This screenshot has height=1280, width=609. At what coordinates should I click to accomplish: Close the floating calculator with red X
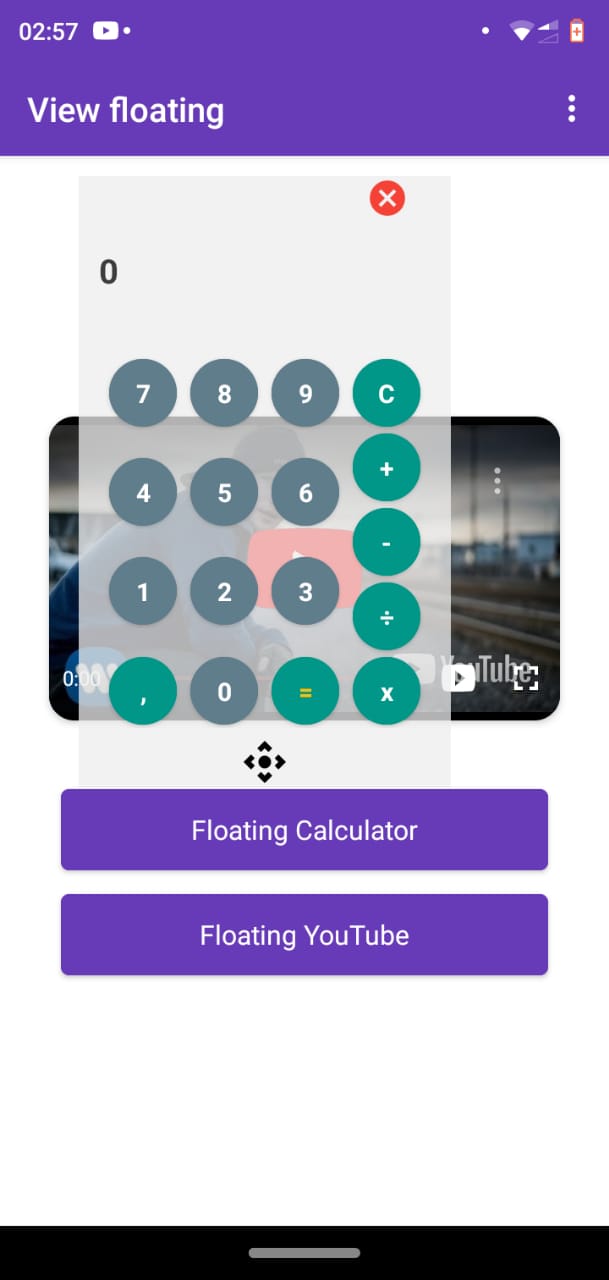tap(387, 198)
